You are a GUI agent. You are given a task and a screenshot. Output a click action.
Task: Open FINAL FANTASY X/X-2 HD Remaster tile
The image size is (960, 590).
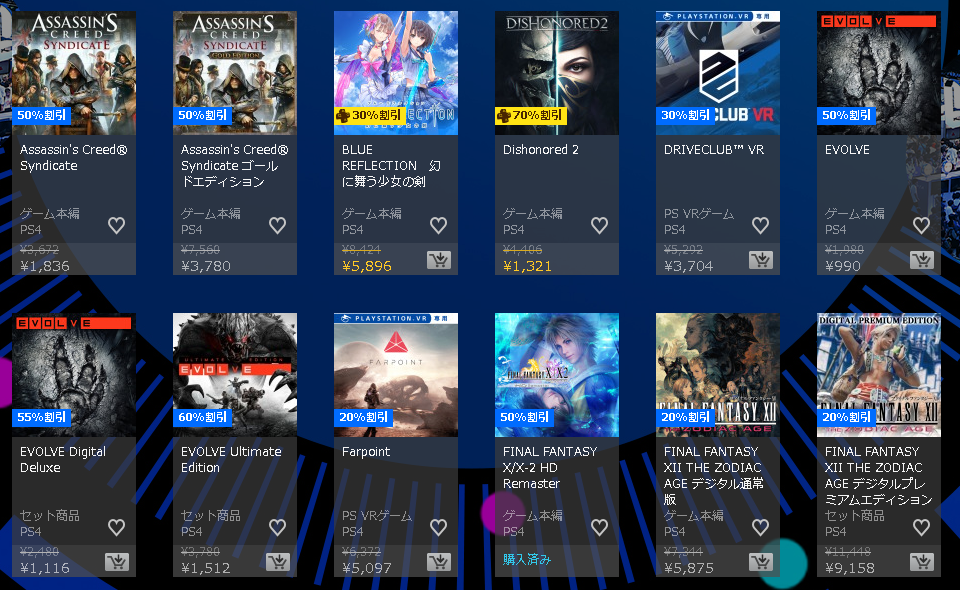point(556,375)
